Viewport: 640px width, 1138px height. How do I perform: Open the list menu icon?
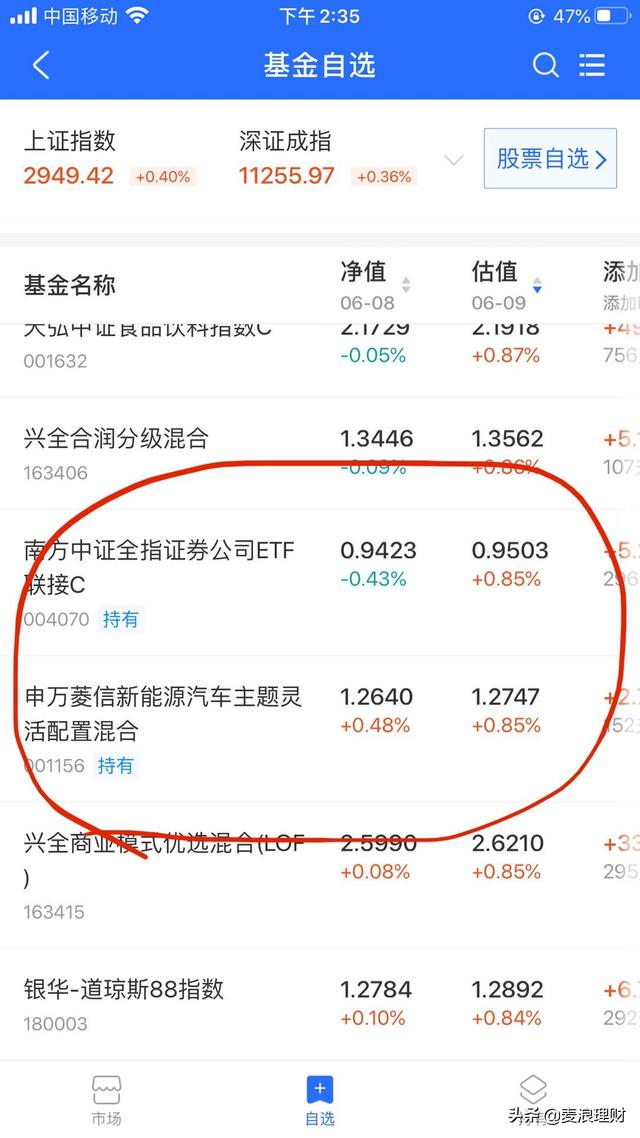coord(593,66)
